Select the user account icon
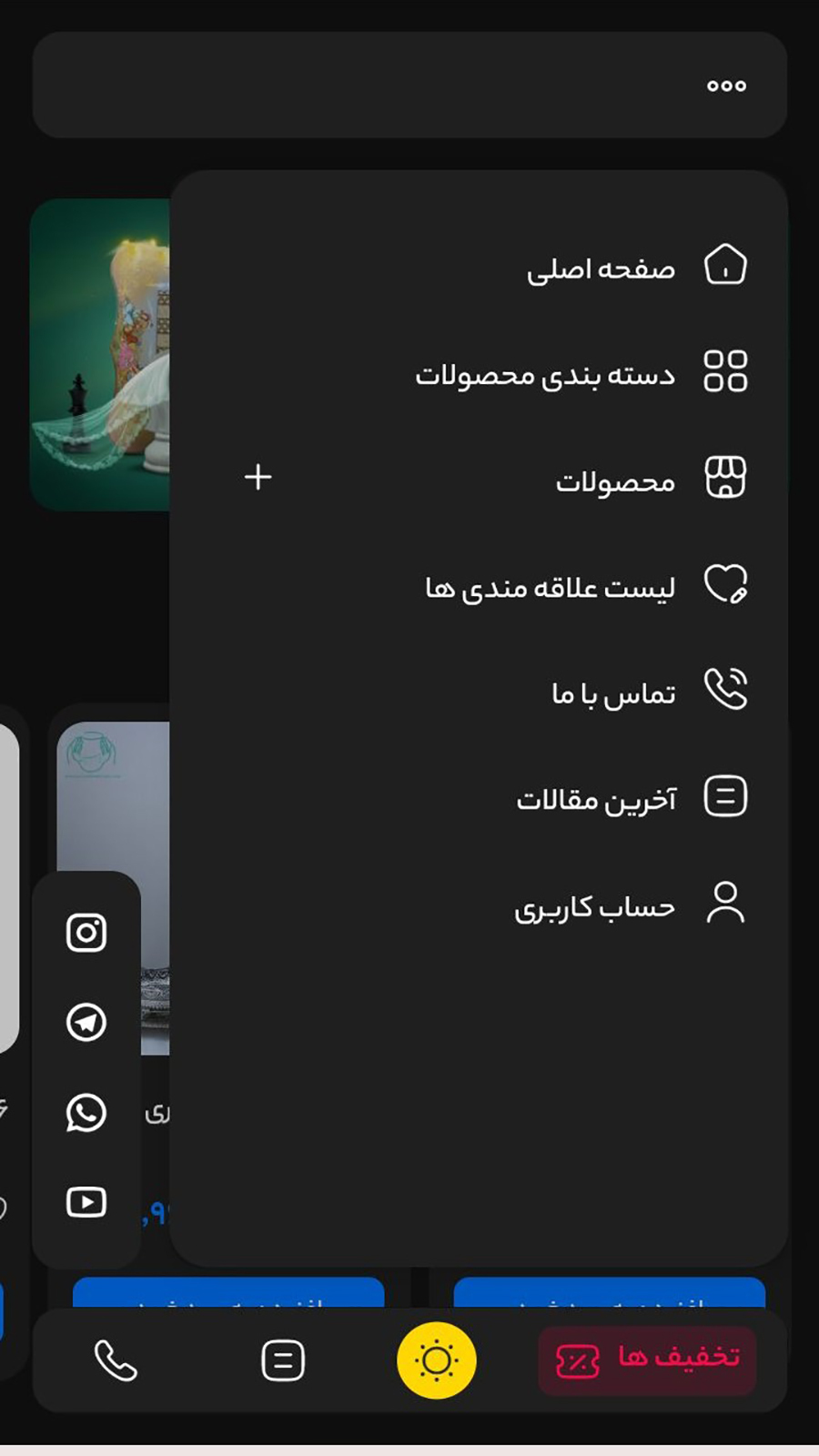Image resolution: width=819 pixels, height=1456 pixels. tap(725, 902)
